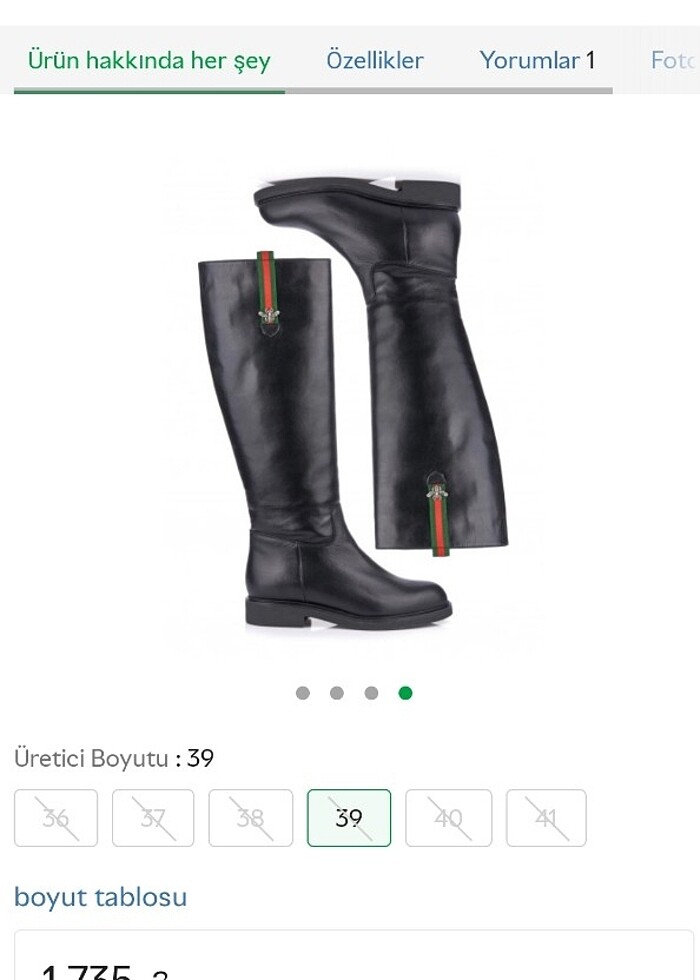Image resolution: width=700 pixels, height=980 pixels.
Task: Jump to the first image dot
Action: click(x=303, y=693)
